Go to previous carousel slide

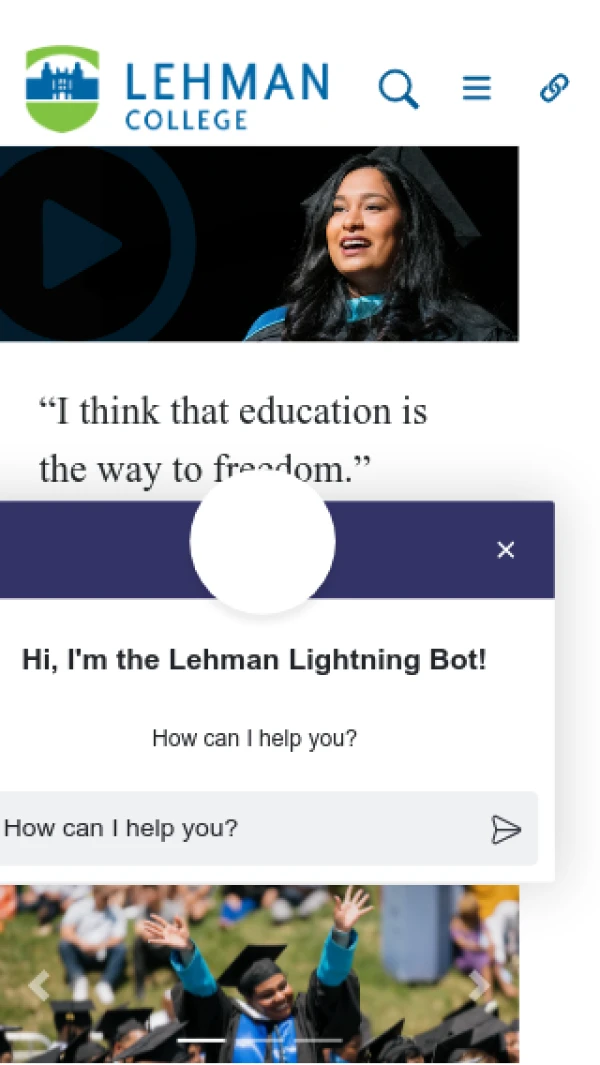point(39,986)
